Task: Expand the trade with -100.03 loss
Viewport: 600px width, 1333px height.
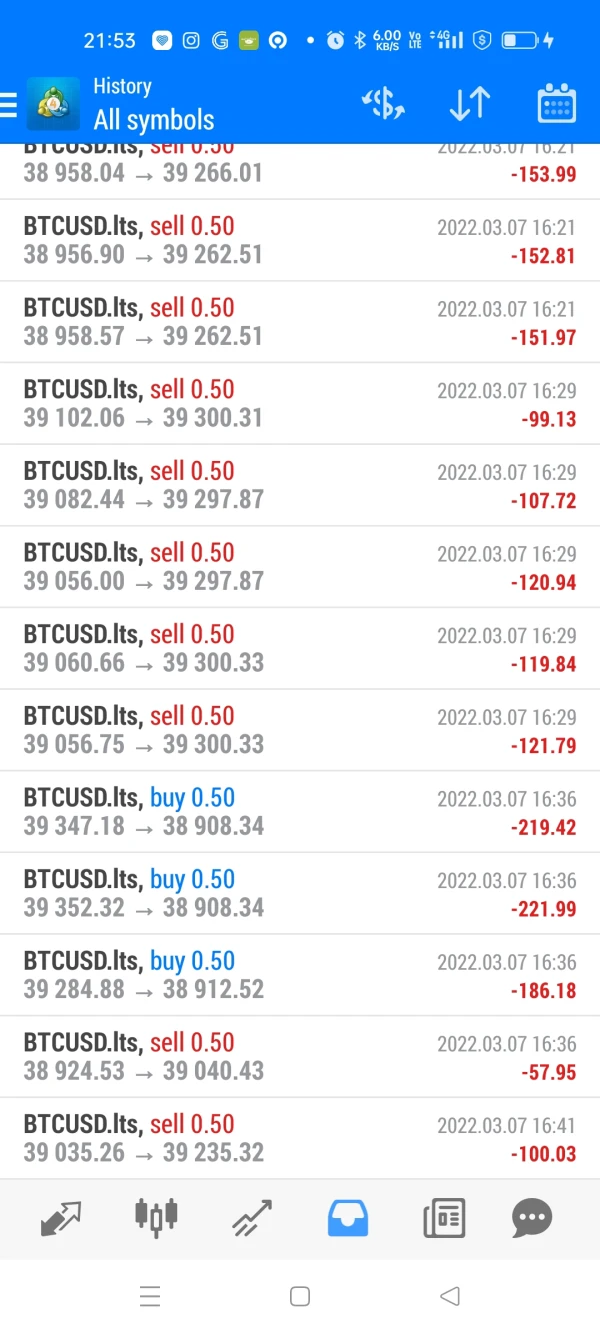Action: [300, 1139]
